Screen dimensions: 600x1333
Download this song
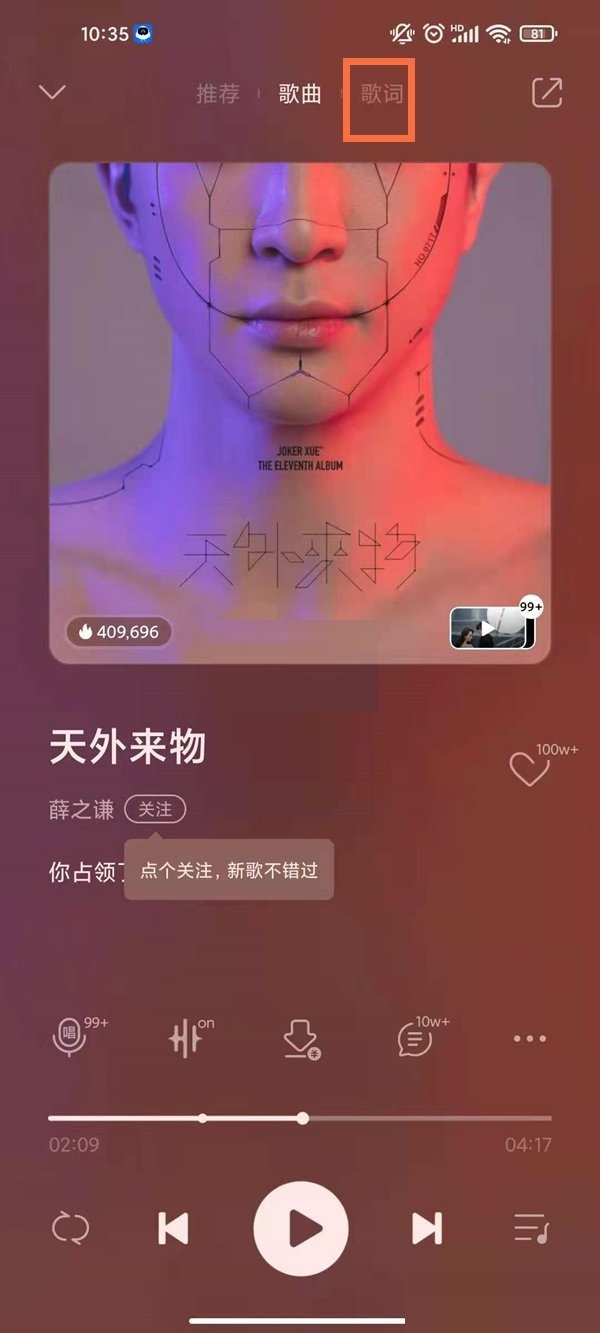(300, 1040)
